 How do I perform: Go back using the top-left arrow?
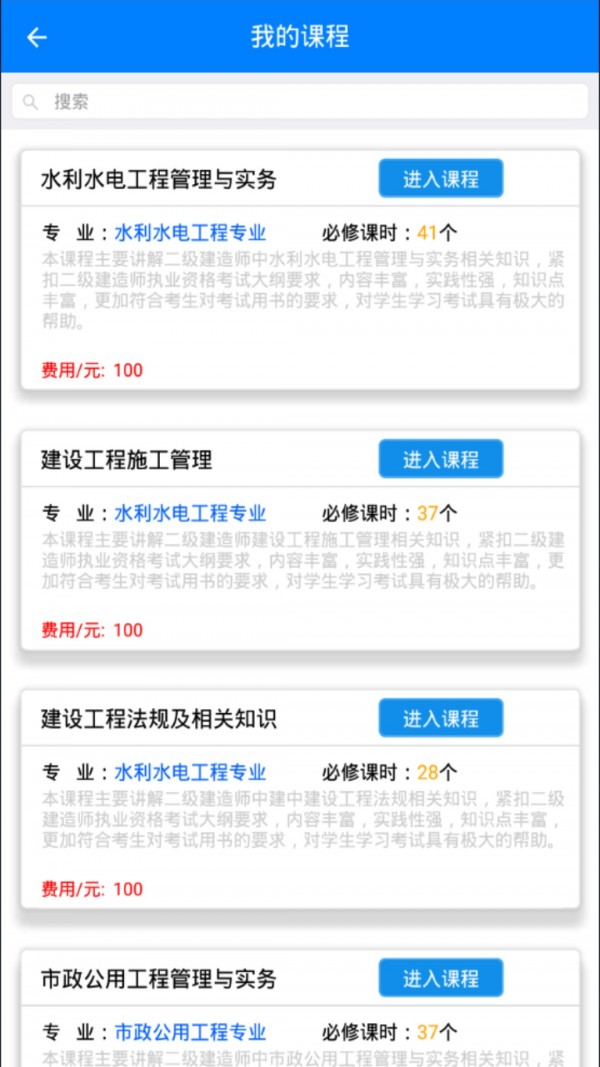point(37,38)
